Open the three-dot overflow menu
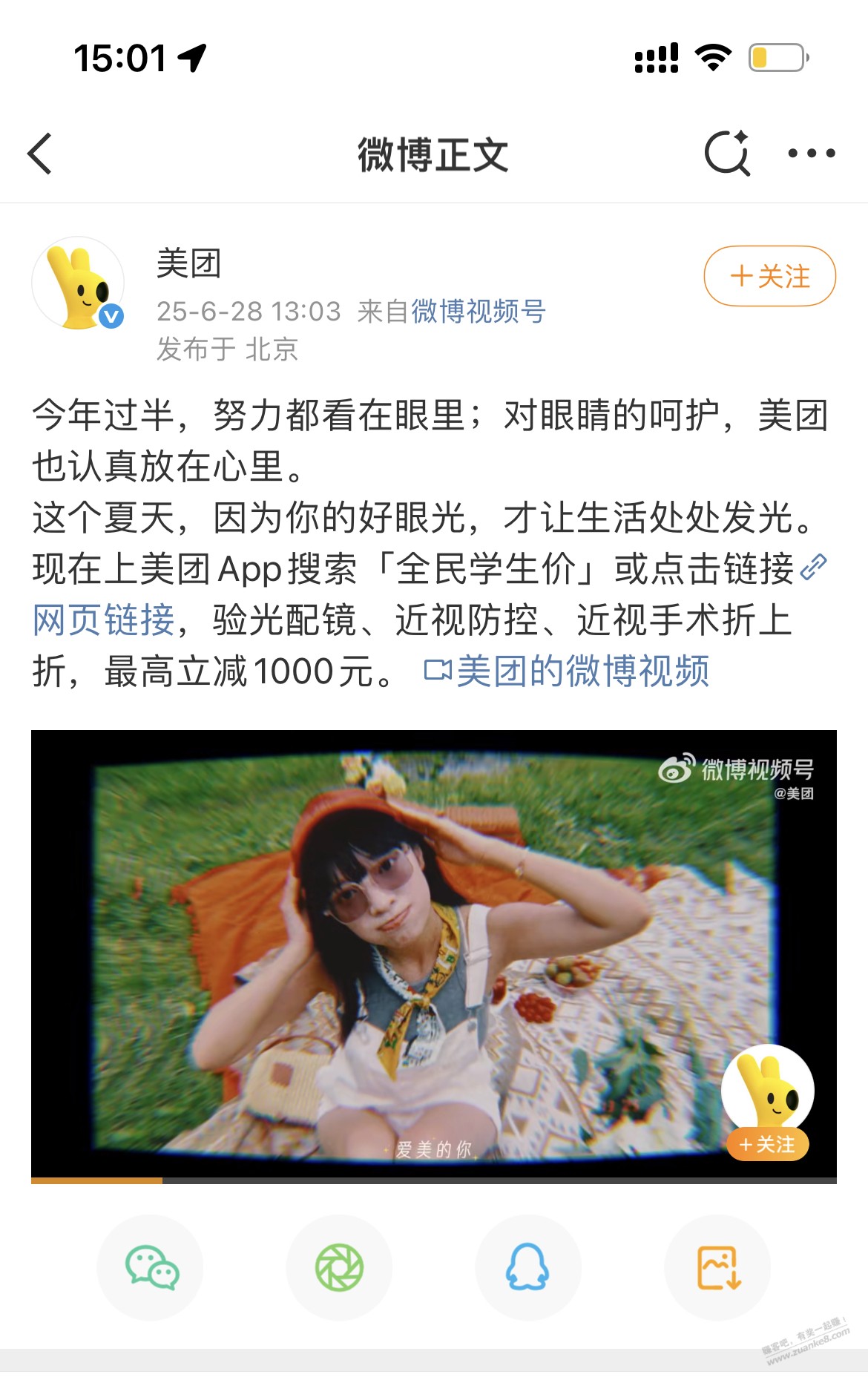The width and height of the screenshot is (868, 1380). 811,154
